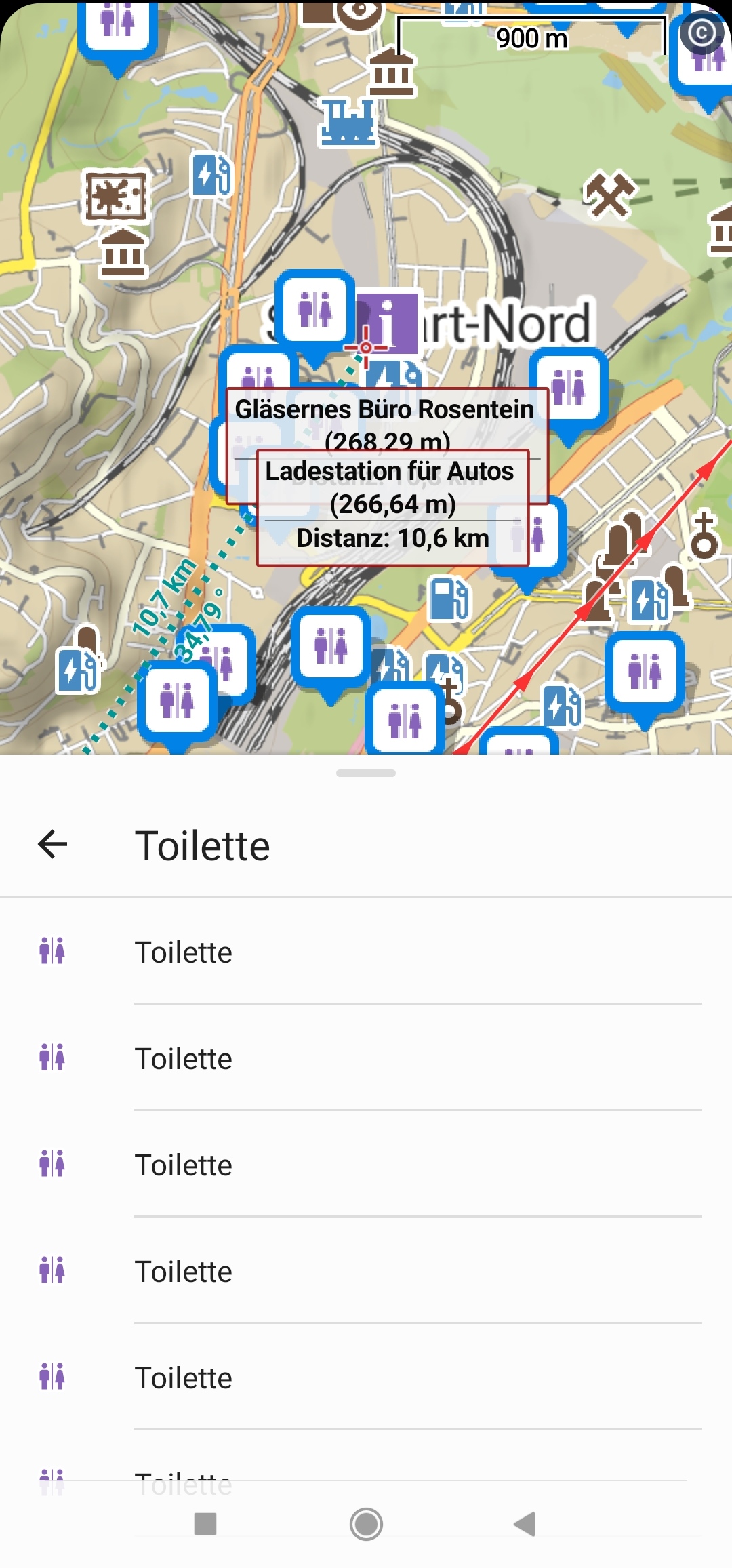Select the crossed hammers marker on the map

pyautogui.click(x=609, y=195)
